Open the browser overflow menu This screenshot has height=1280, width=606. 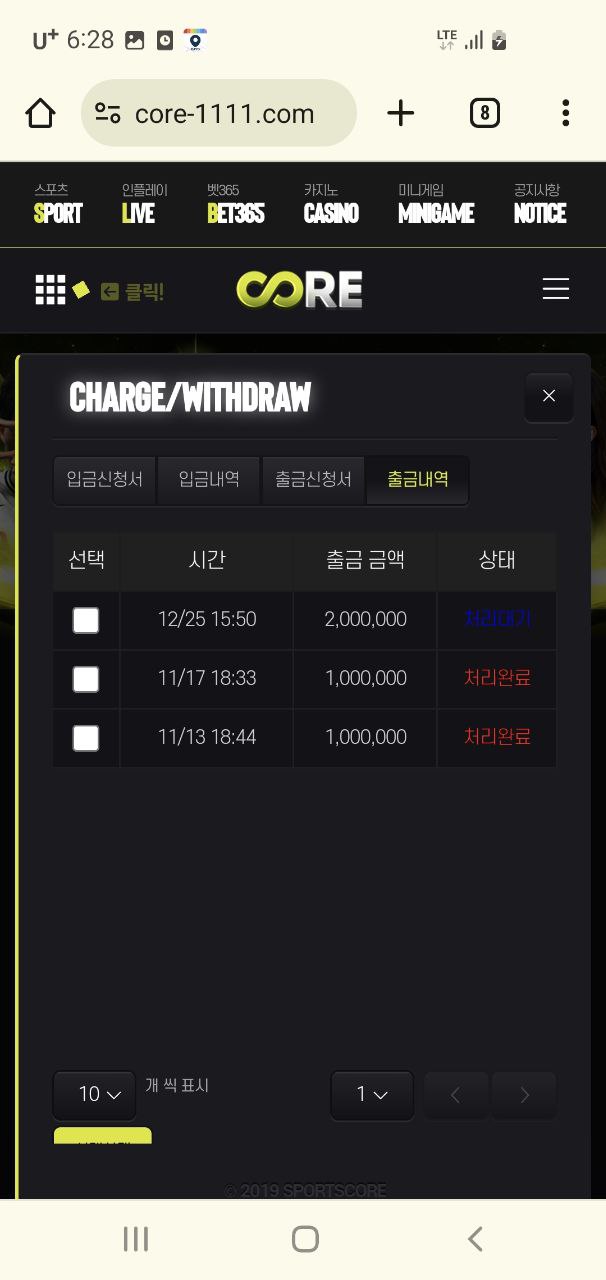pos(565,113)
